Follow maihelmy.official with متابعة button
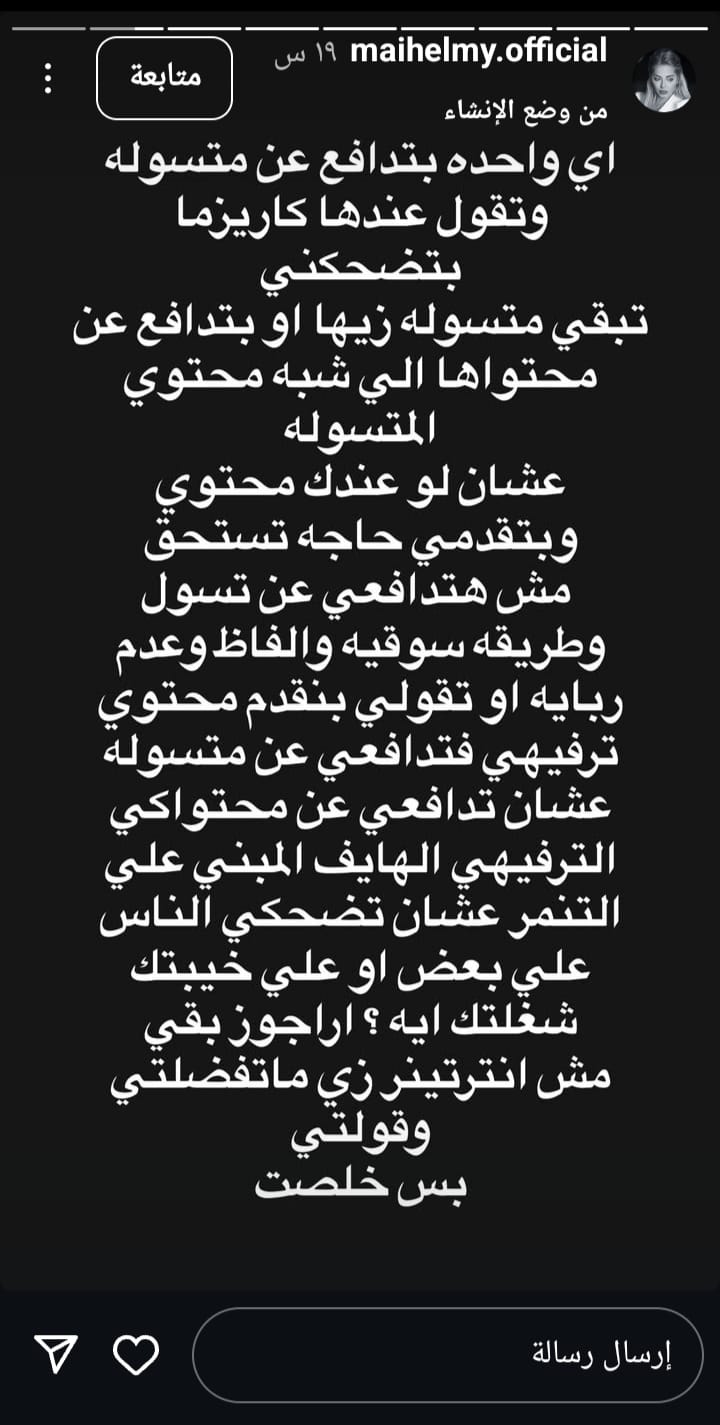Screen dimensions: 720x1425 (x=164, y=78)
